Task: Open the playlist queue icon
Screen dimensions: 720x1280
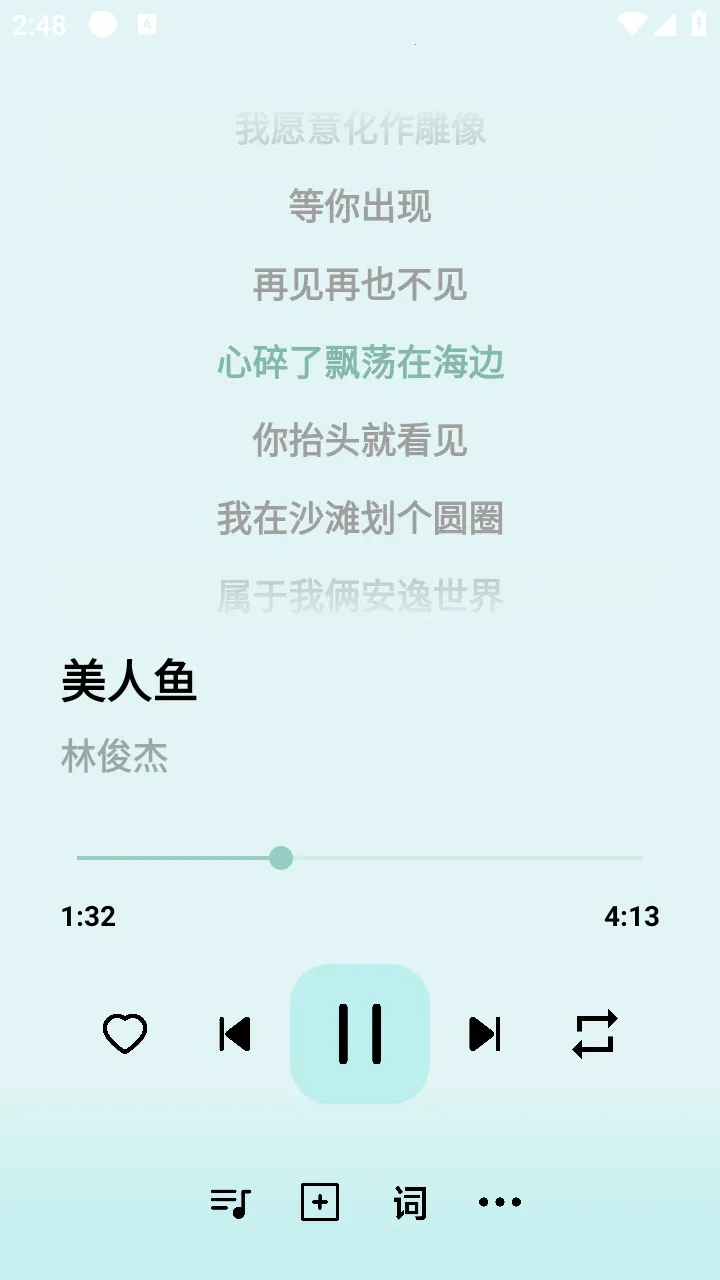Action: coord(231,1202)
